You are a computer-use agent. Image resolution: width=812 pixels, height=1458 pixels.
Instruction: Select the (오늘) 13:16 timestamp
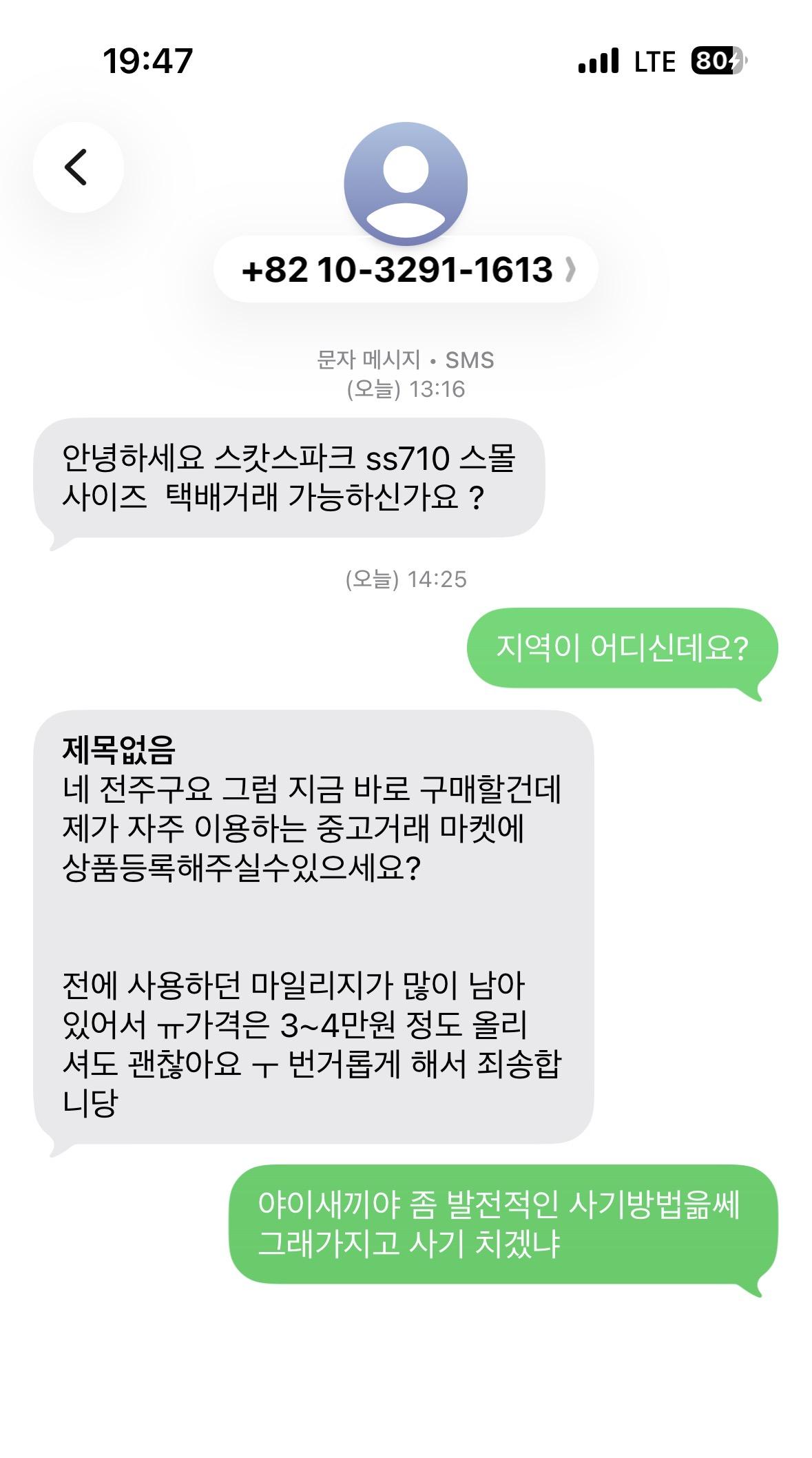tap(406, 388)
